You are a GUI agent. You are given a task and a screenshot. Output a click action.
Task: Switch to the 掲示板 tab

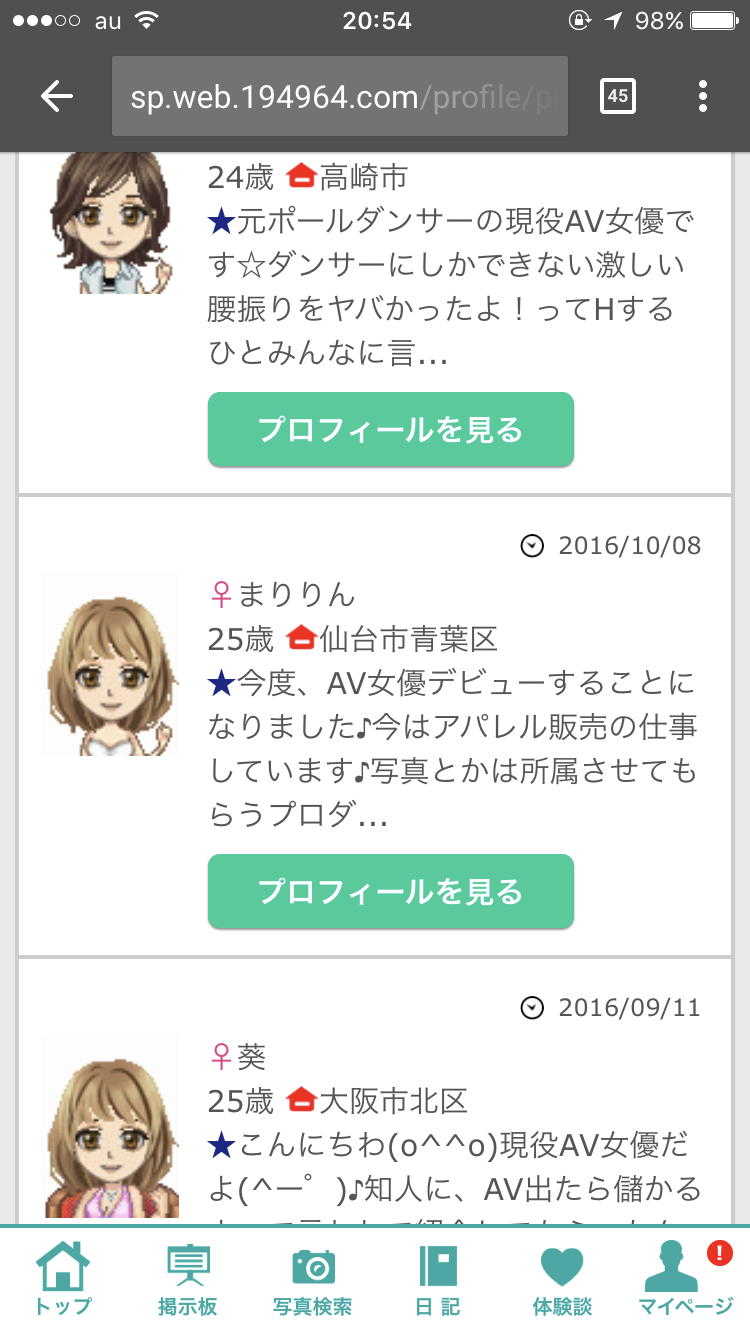[x=188, y=1279]
